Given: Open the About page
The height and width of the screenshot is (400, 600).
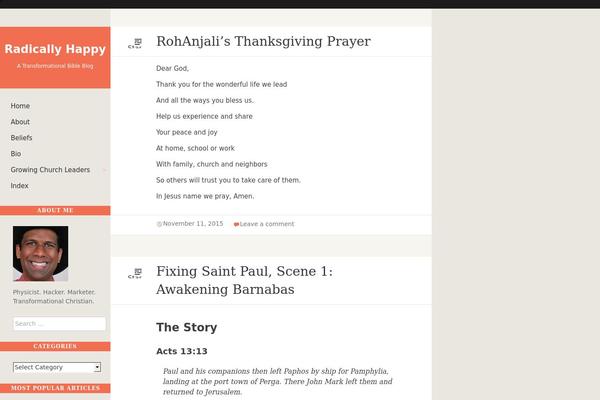Looking at the screenshot, I should [21, 122].
